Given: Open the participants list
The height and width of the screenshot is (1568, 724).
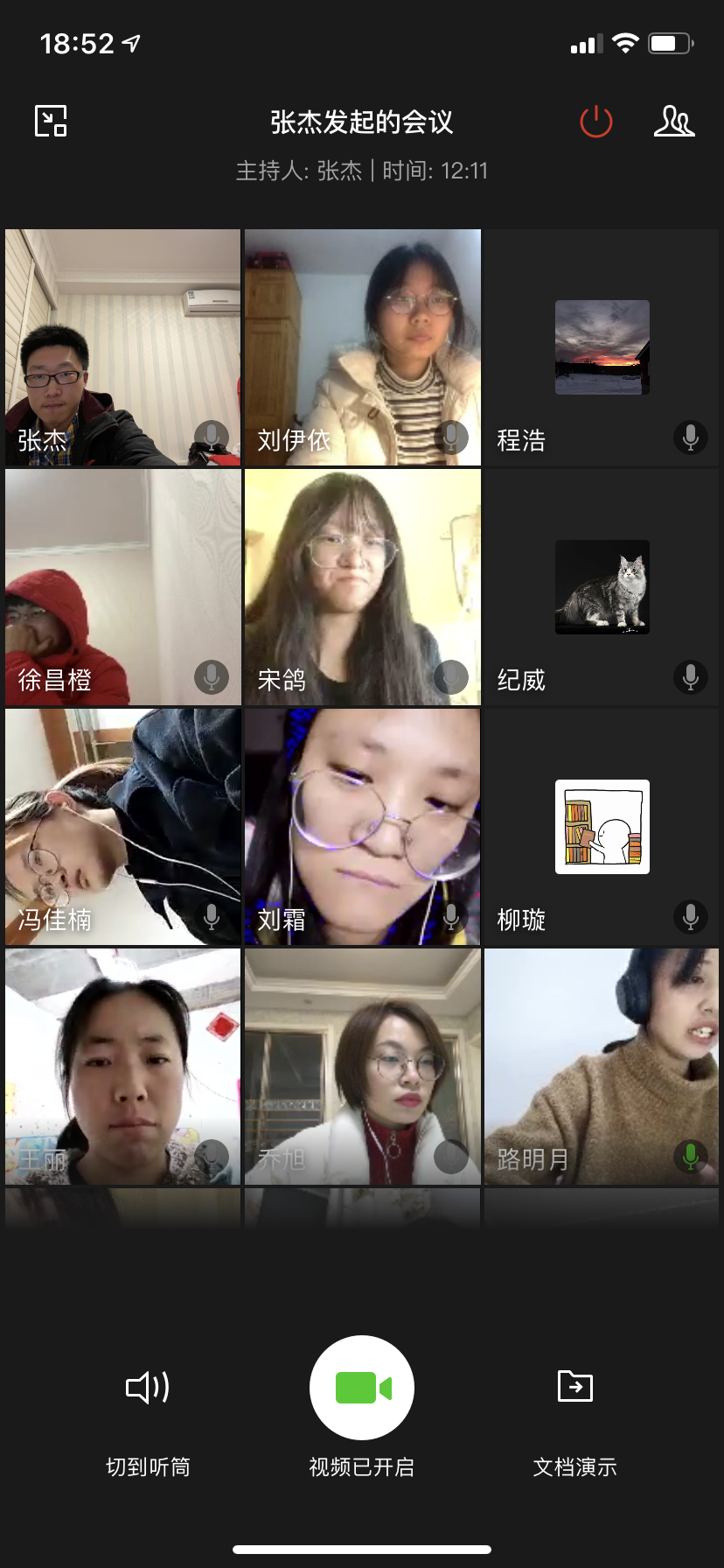Looking at the screenshot, I should [x=673, y=122].
